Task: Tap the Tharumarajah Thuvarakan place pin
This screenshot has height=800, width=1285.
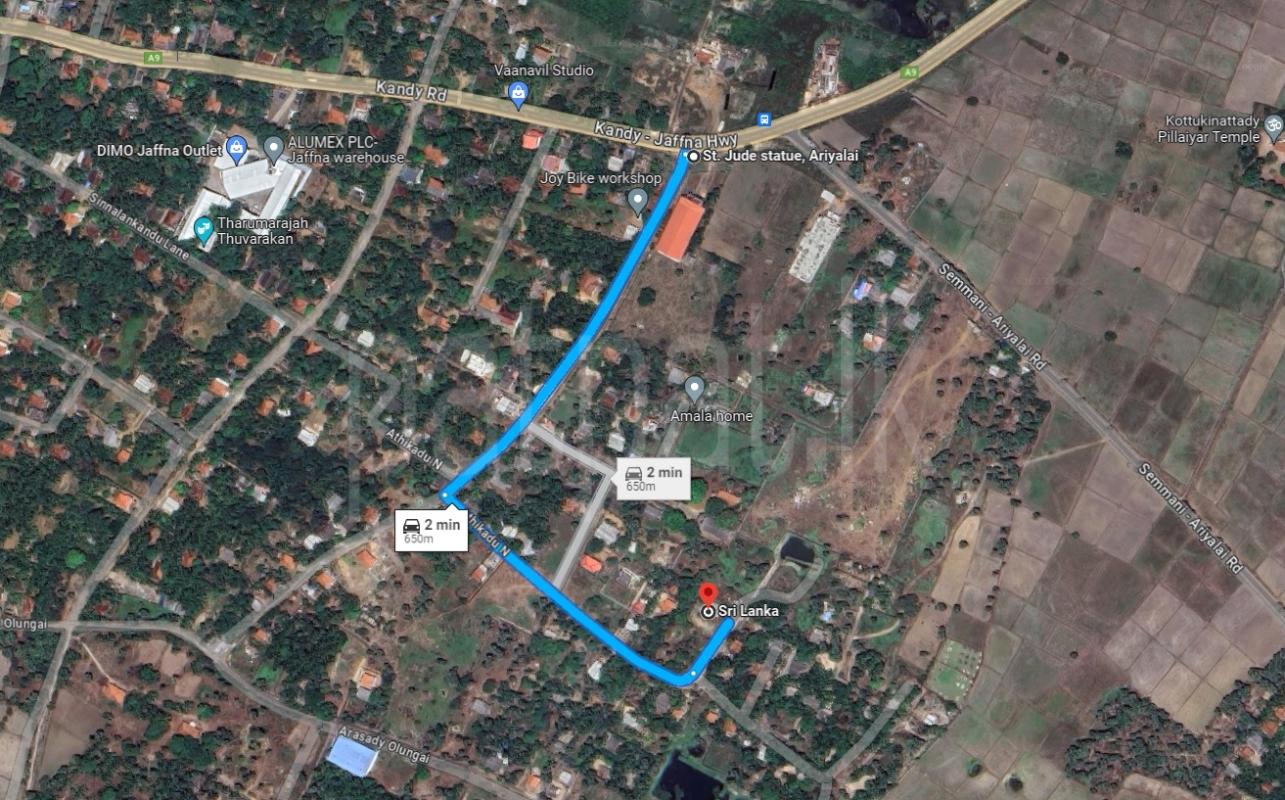Action: click(x=204, y=229)
